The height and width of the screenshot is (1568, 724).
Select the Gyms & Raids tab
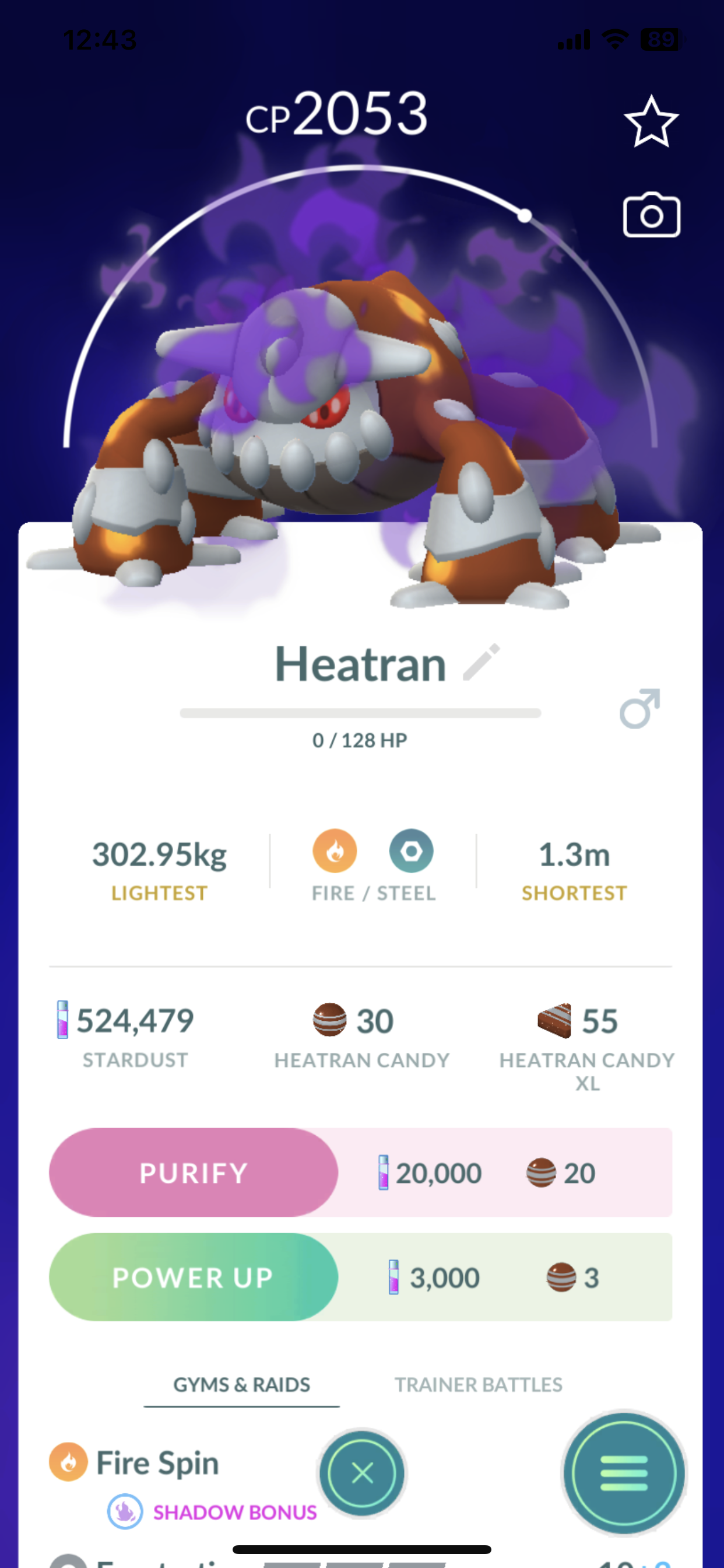(x=241, y=1385)
